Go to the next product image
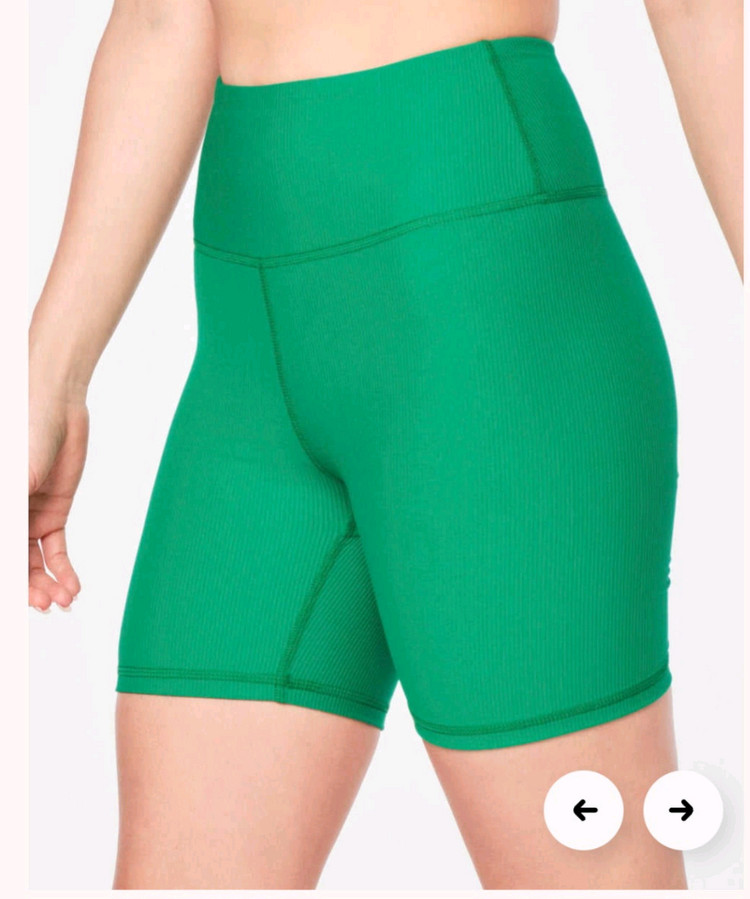 [682, 810]
